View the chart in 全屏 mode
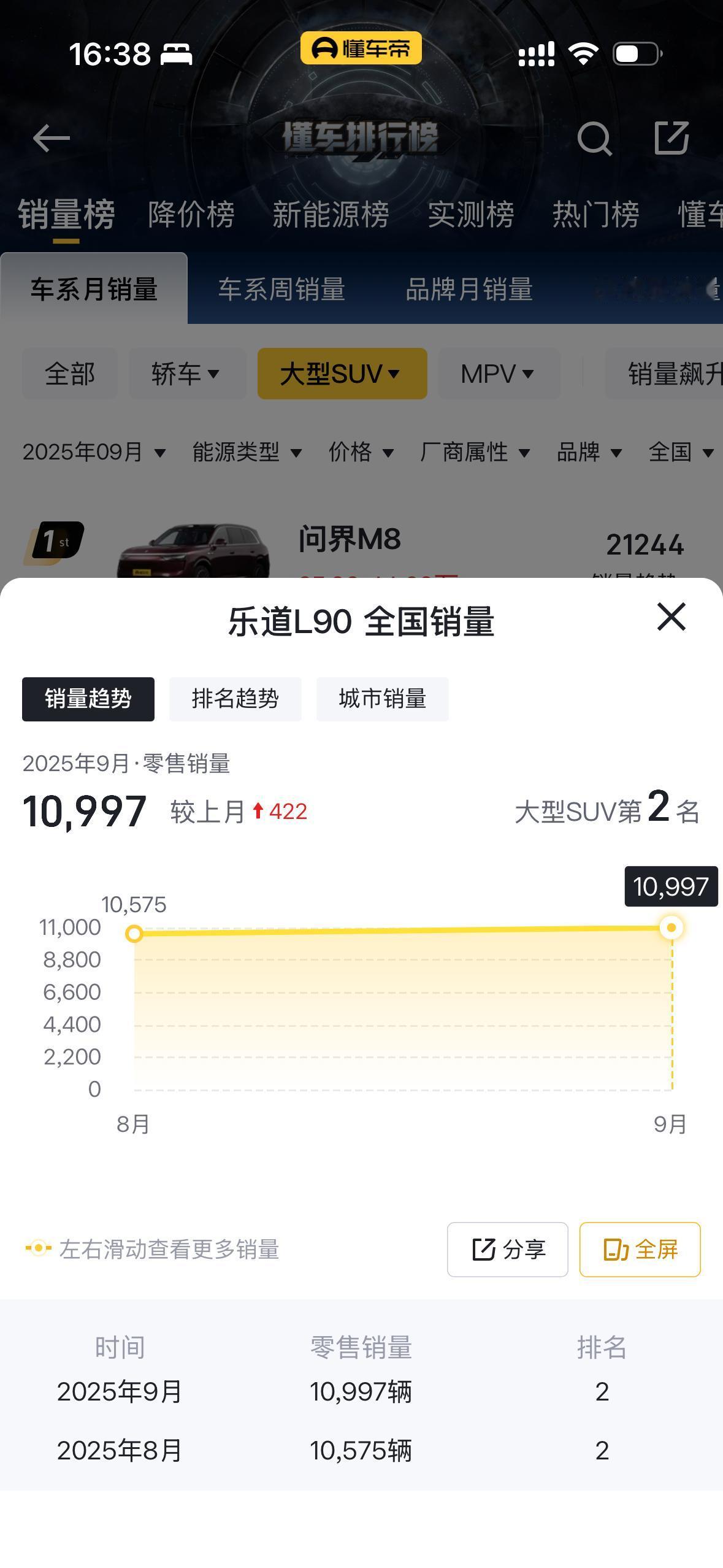Image resolution: width=723 pixels, height=1568 pixels. click(x=640, y=1250)
